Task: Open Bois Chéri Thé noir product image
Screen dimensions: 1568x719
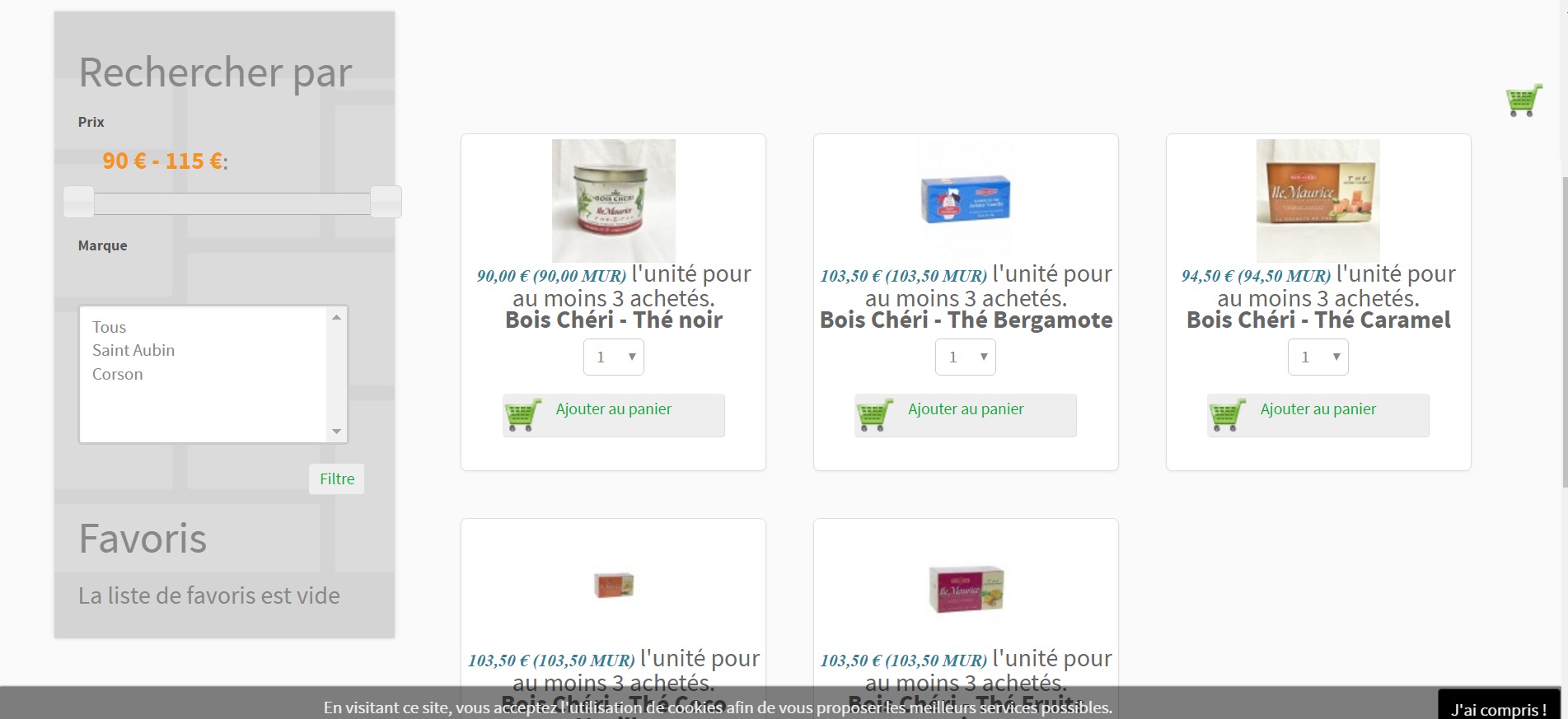Action: tap(613, 200)
